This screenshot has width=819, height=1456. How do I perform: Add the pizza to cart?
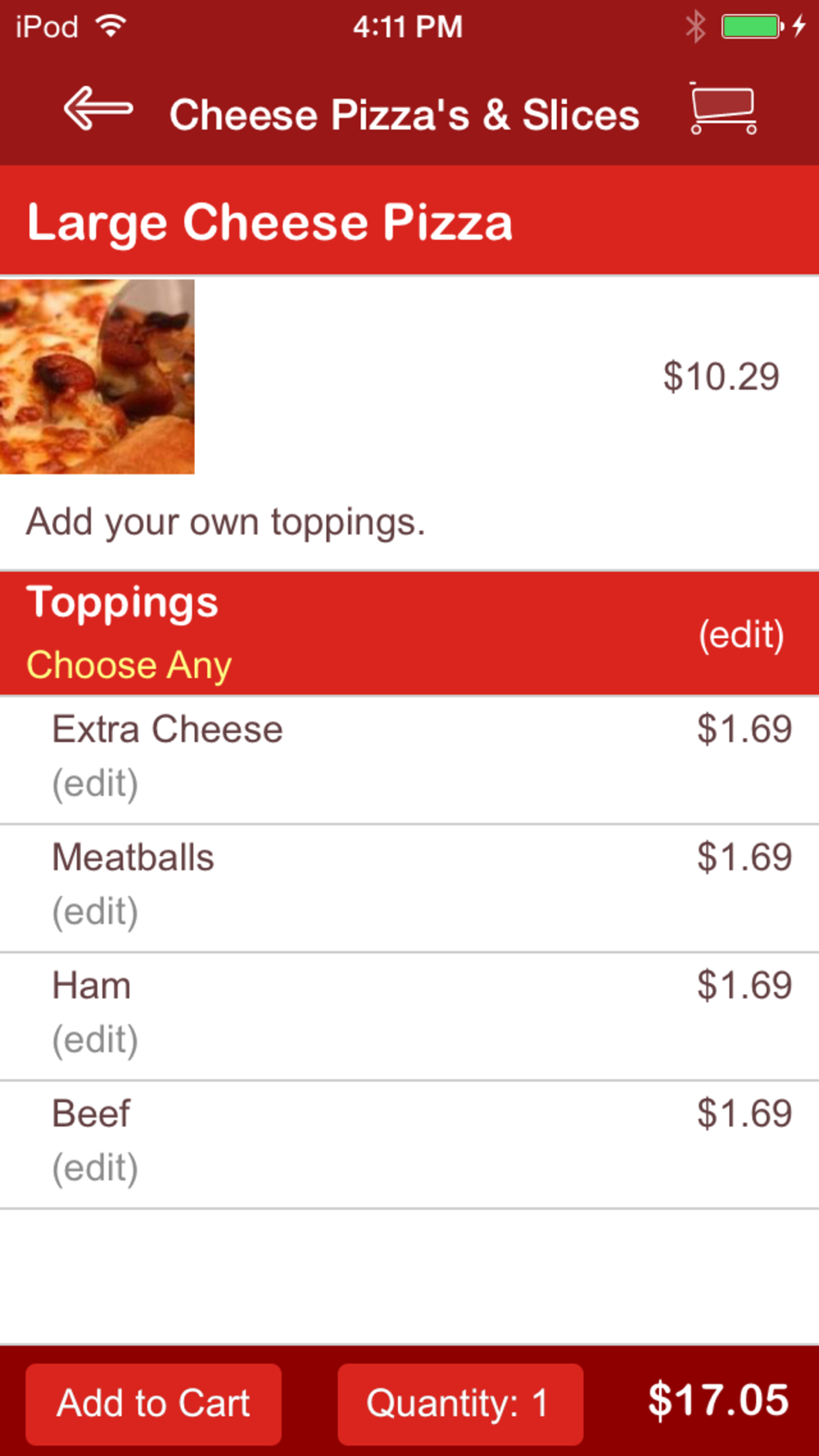point(153,1404)
